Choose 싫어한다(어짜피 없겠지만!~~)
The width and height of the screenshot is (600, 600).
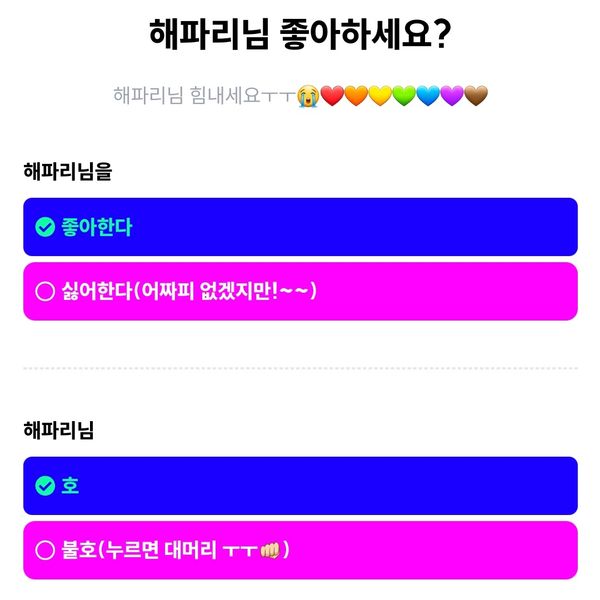300,291
